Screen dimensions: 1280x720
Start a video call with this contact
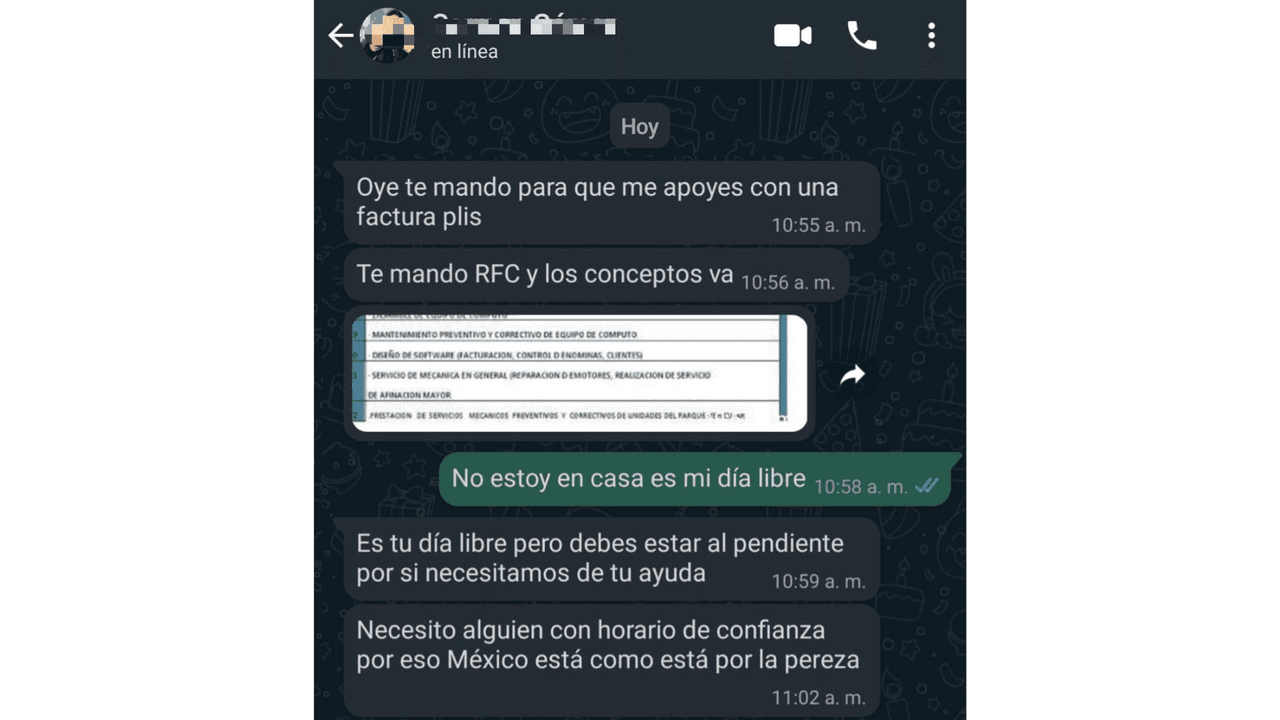pyautogui.click(x=792, y=36)
